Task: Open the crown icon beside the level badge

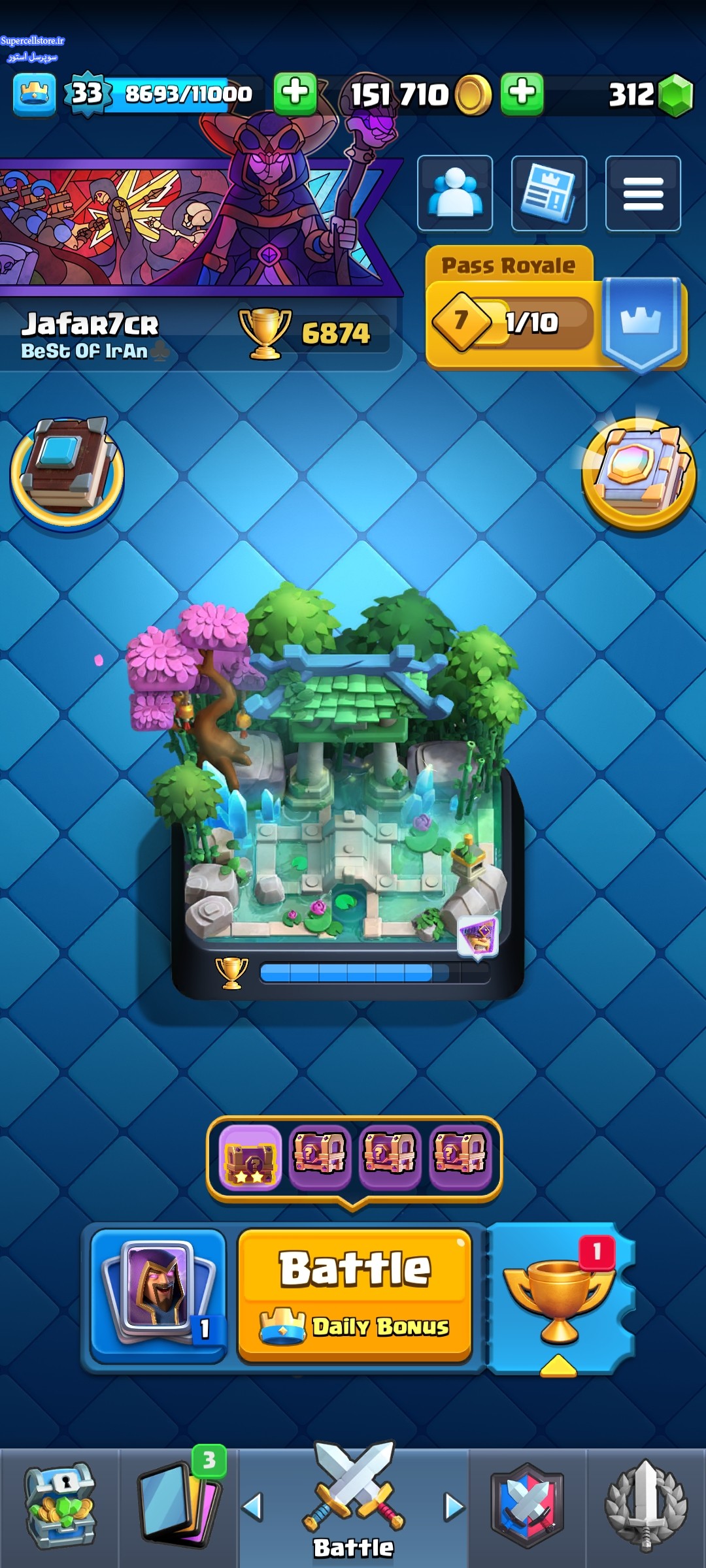Action: click(x=34, y=95)
